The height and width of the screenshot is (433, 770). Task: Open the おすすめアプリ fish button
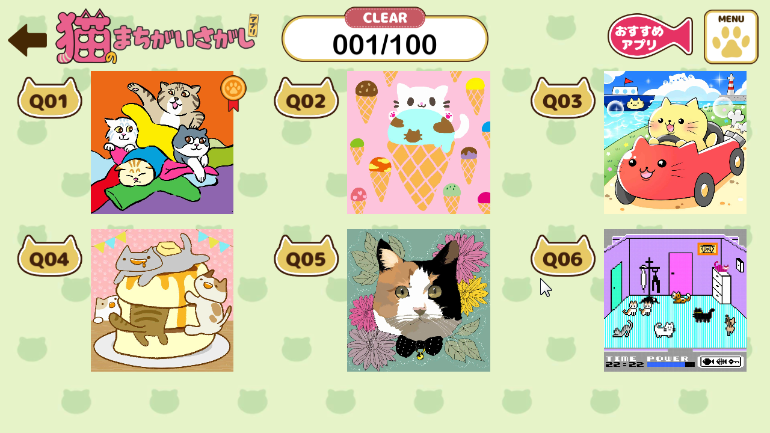point(648,38)
